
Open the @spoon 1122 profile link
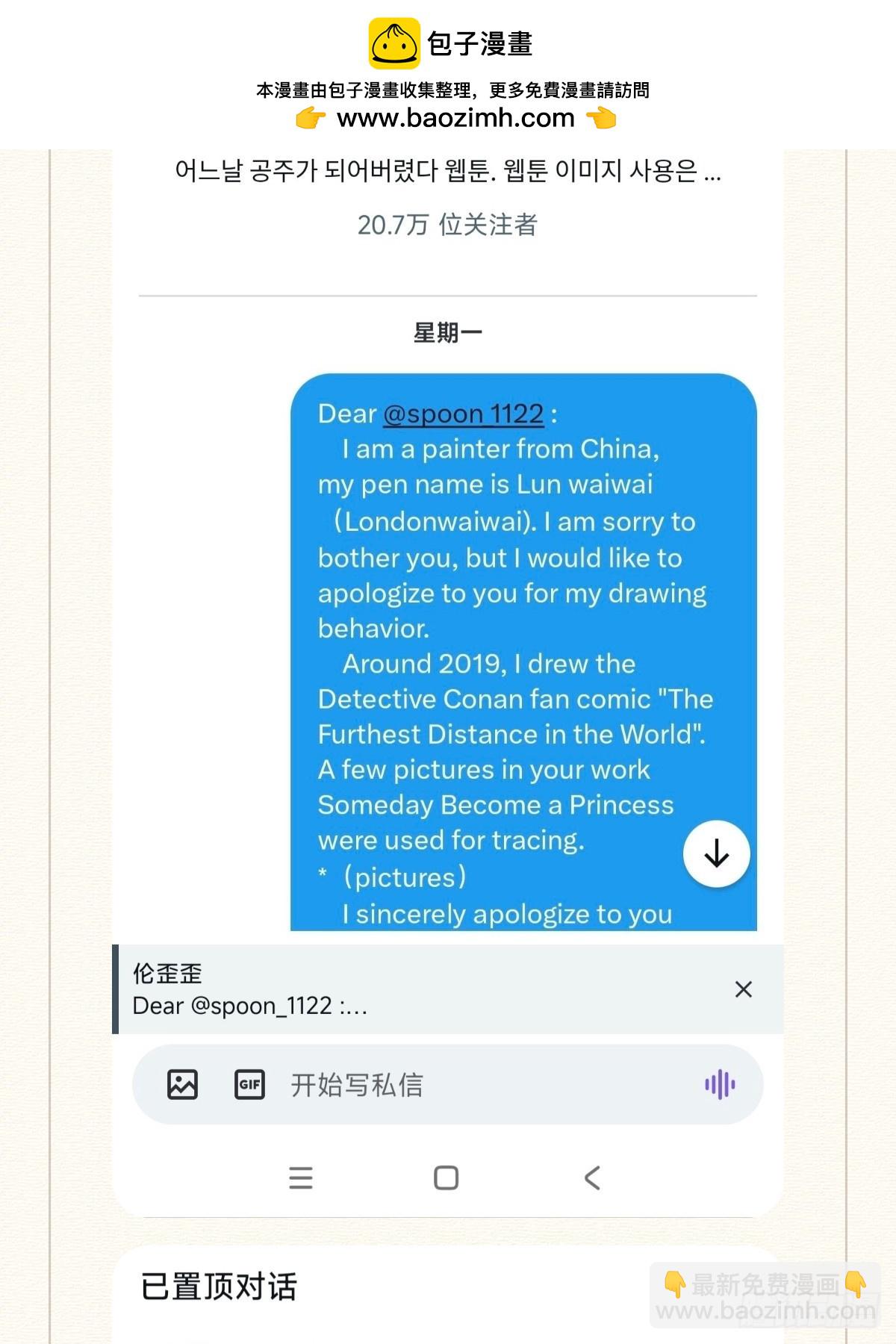[461, 413]
